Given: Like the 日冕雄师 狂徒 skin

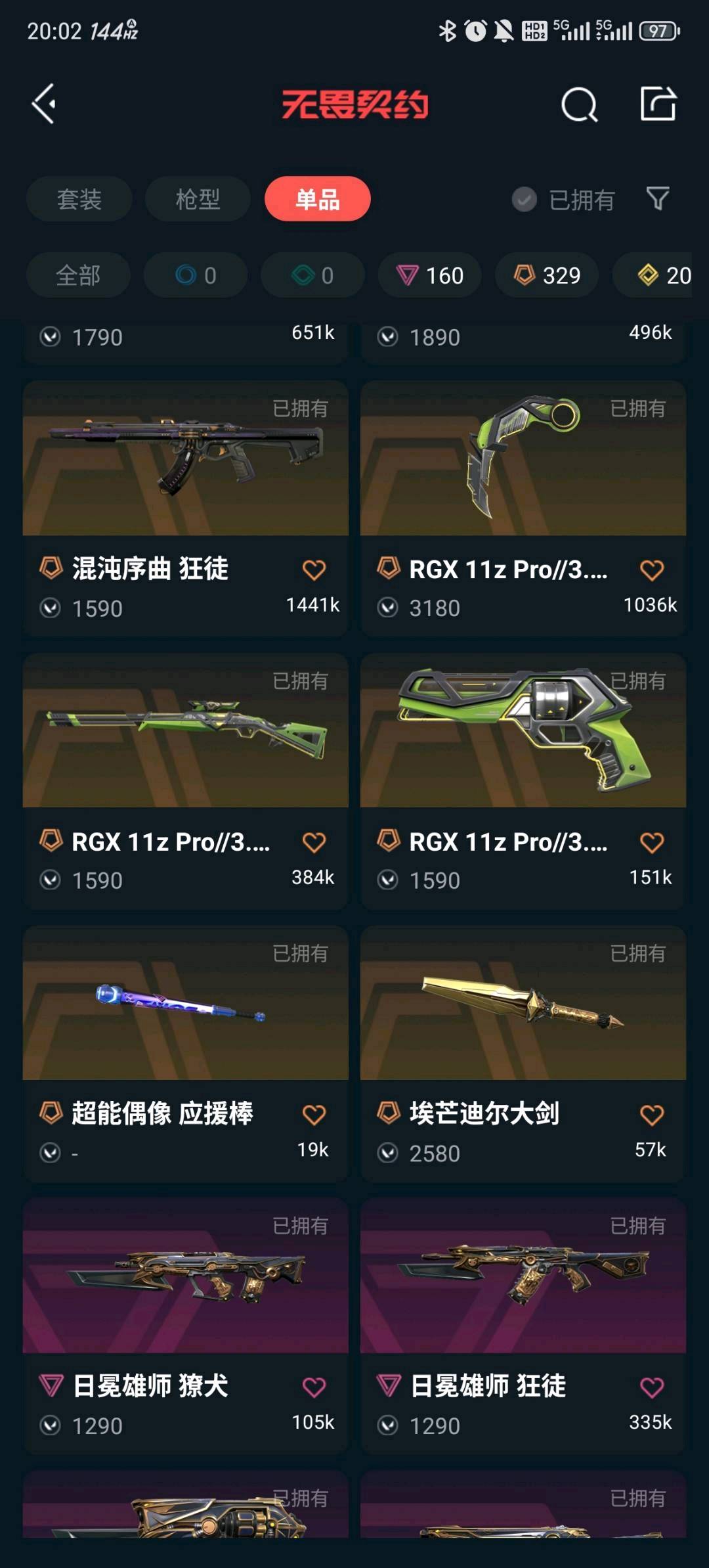Looking at the screenshot, I should pos(651,1387).
